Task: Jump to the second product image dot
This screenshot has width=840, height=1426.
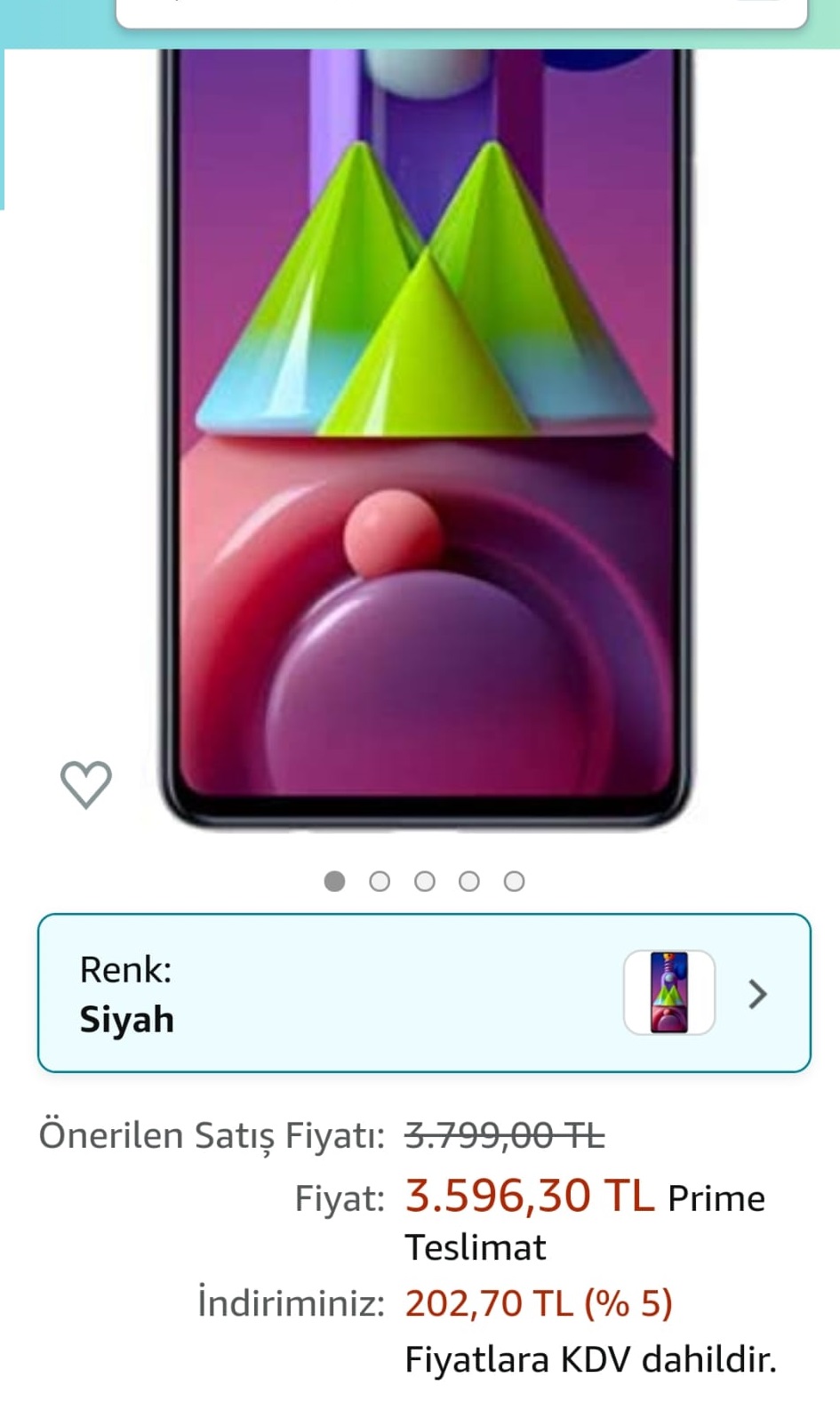Action: (380, 881)
